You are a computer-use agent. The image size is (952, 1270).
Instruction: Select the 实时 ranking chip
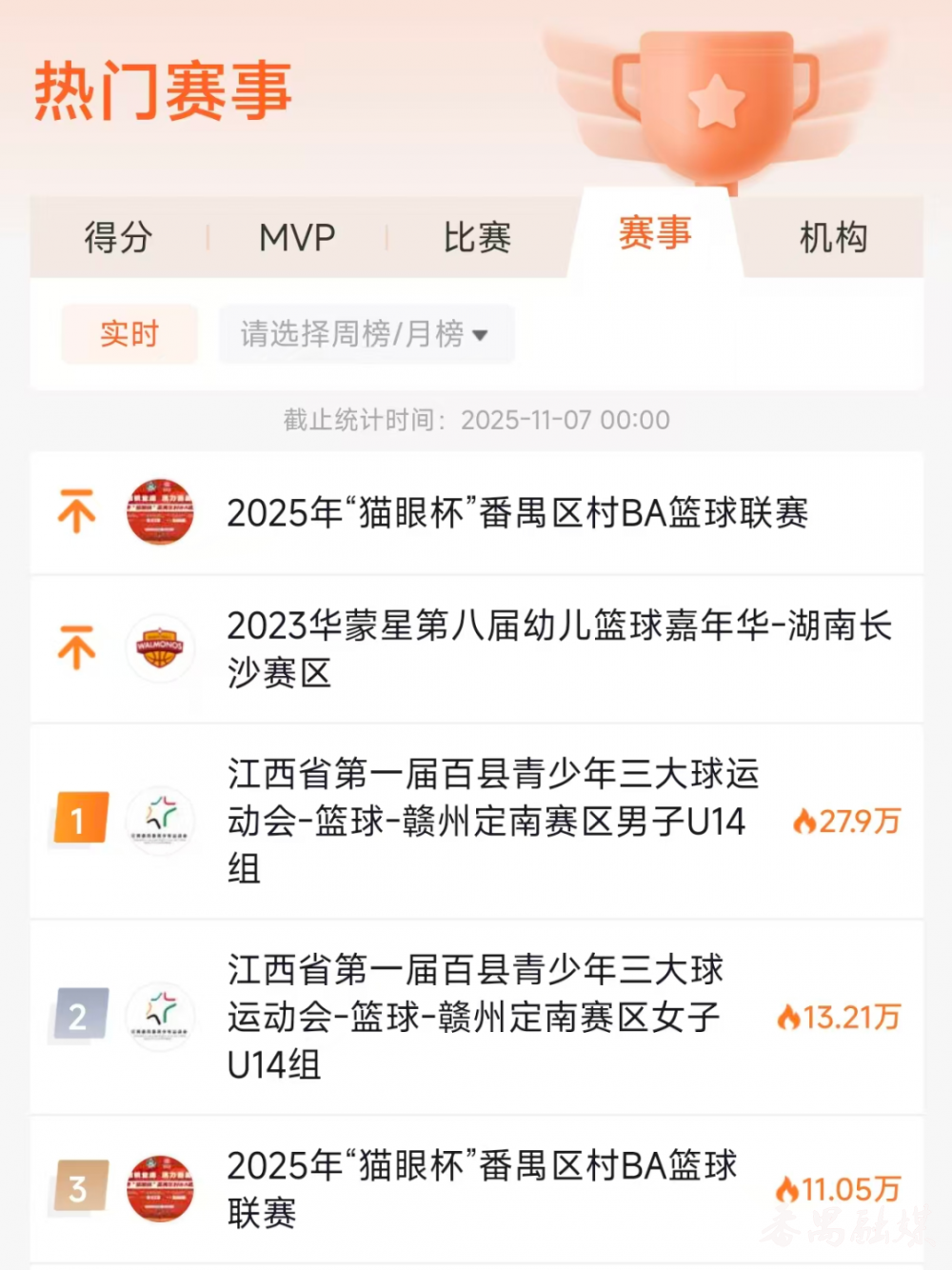click(x=129, y=334)
